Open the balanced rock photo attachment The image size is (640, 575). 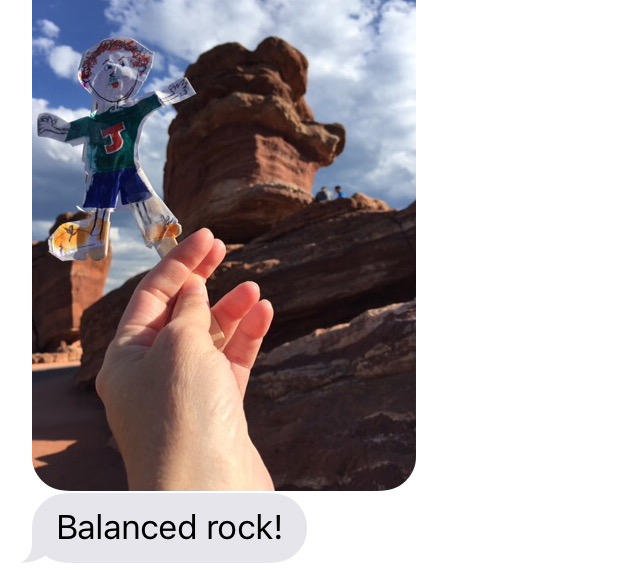pyautogui.click(x=223, y=244)
